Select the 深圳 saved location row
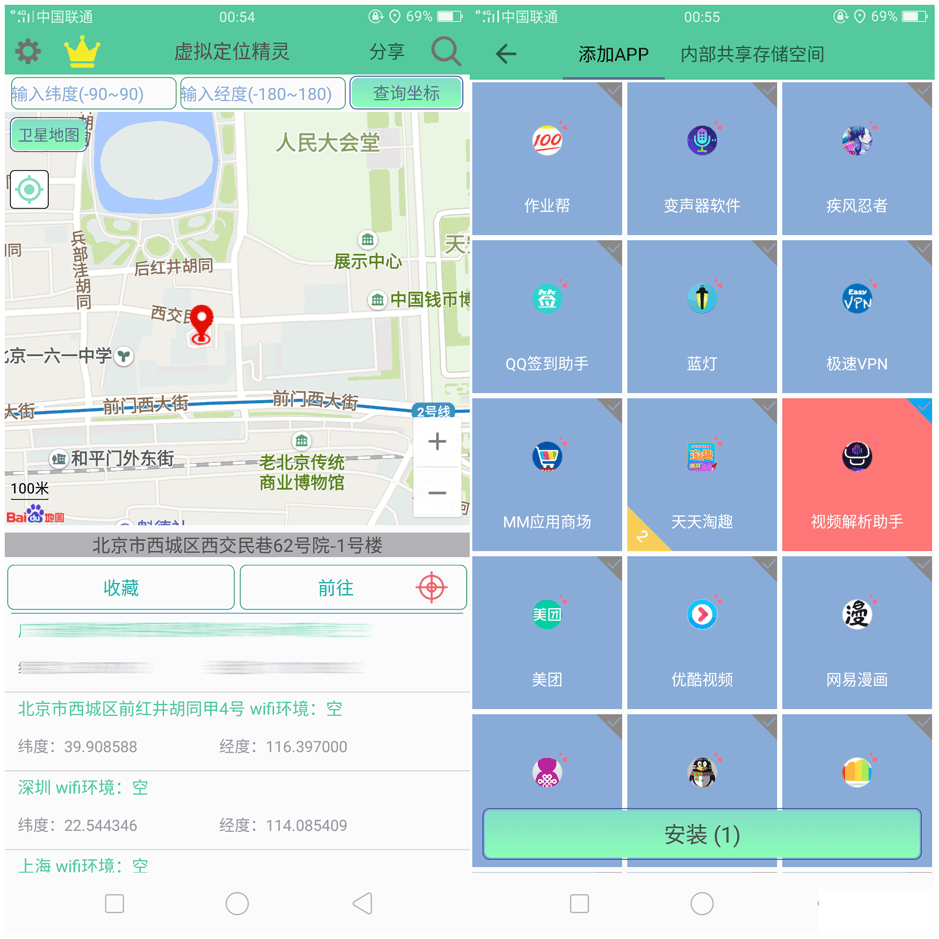939x939 pixels. coord(237,807)
